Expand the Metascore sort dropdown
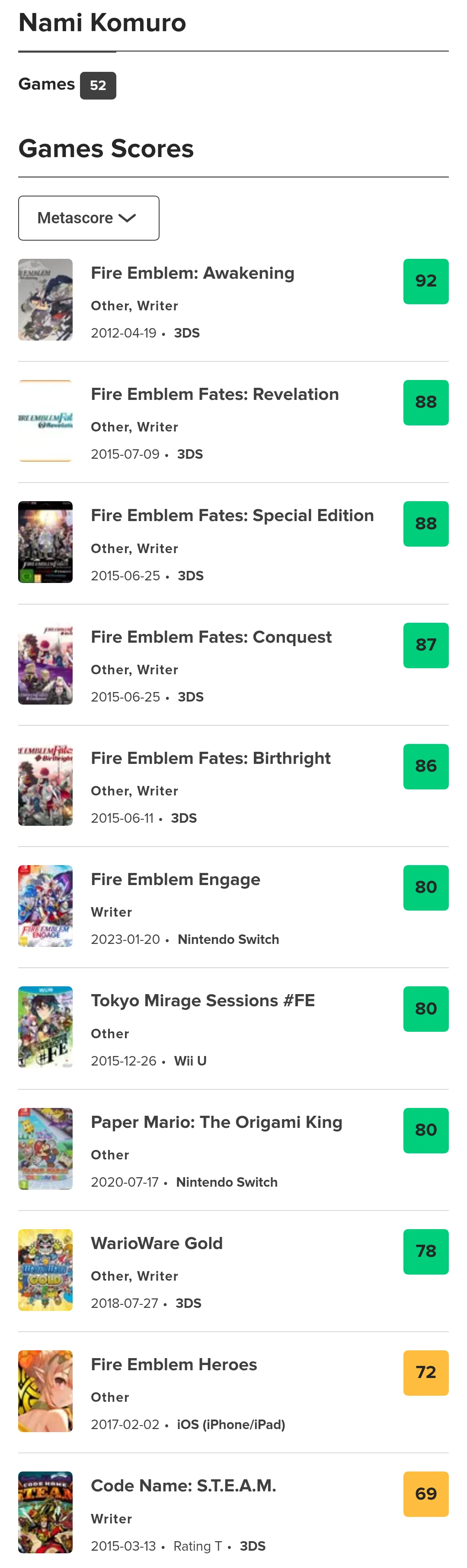 click(x=88, y=218)
